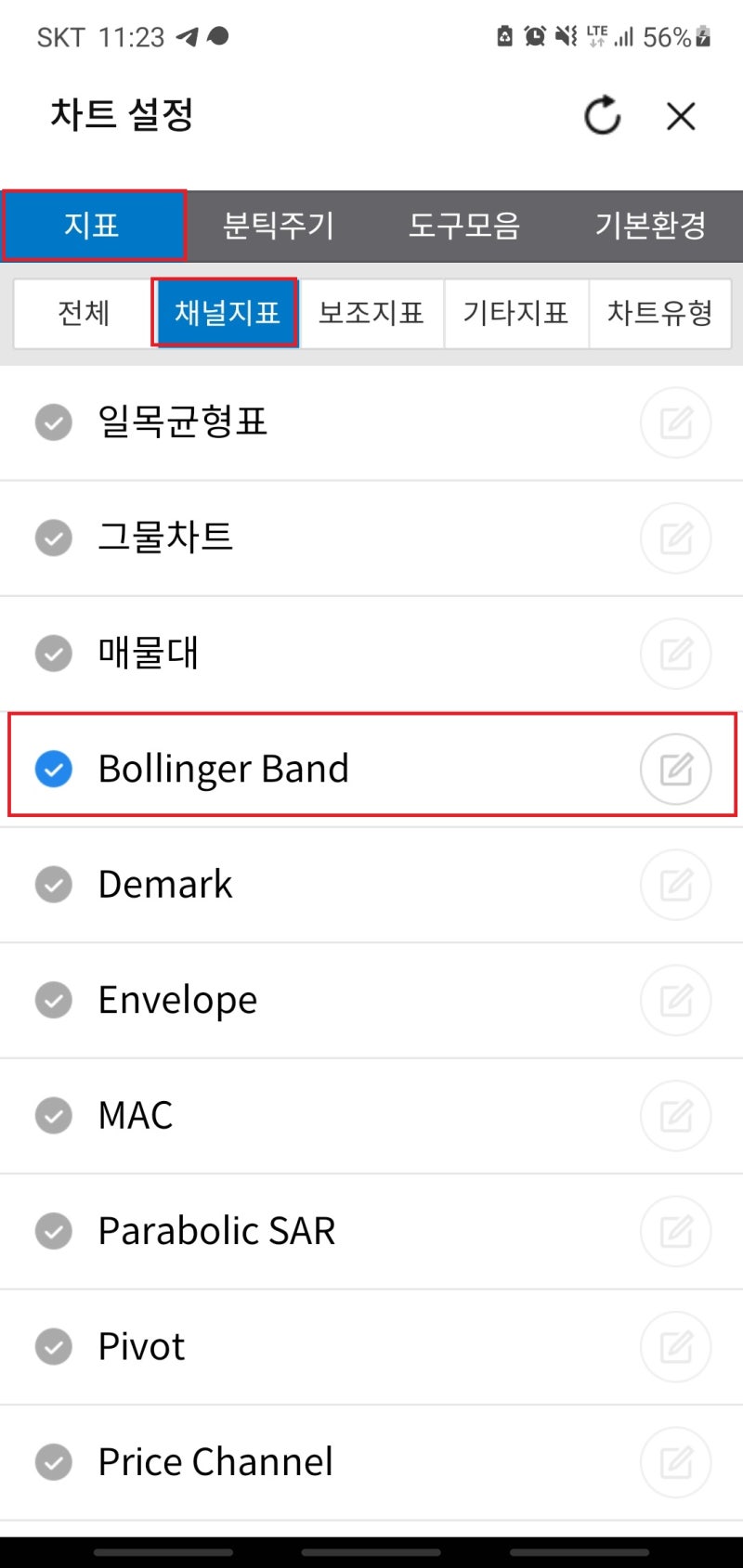The width and height of the screenshot is (743, 1568).
Task: Enable the Demark indicator
Action: (x=54, y=885)
